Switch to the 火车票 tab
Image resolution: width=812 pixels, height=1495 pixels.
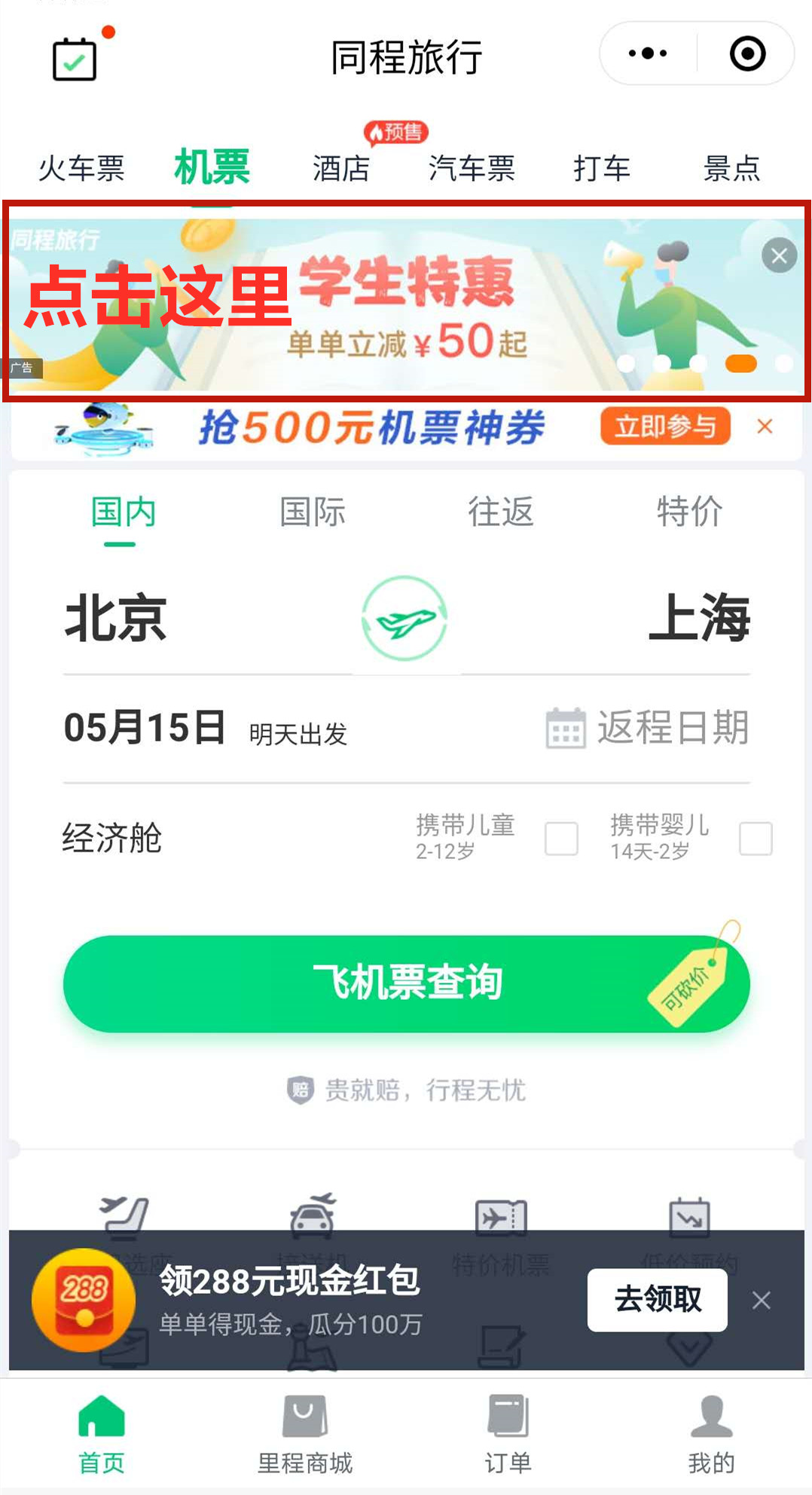coord(81,167)
